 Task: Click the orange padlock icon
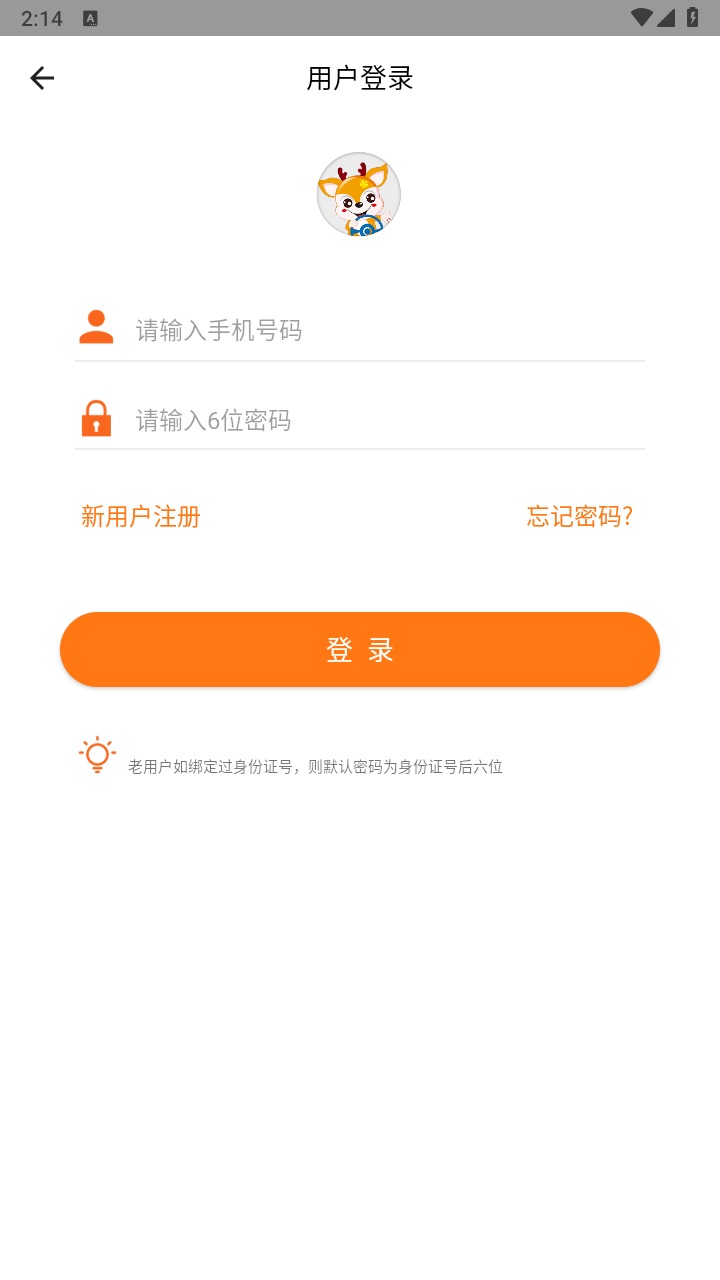pyautogui.click(x=96, y=418)
